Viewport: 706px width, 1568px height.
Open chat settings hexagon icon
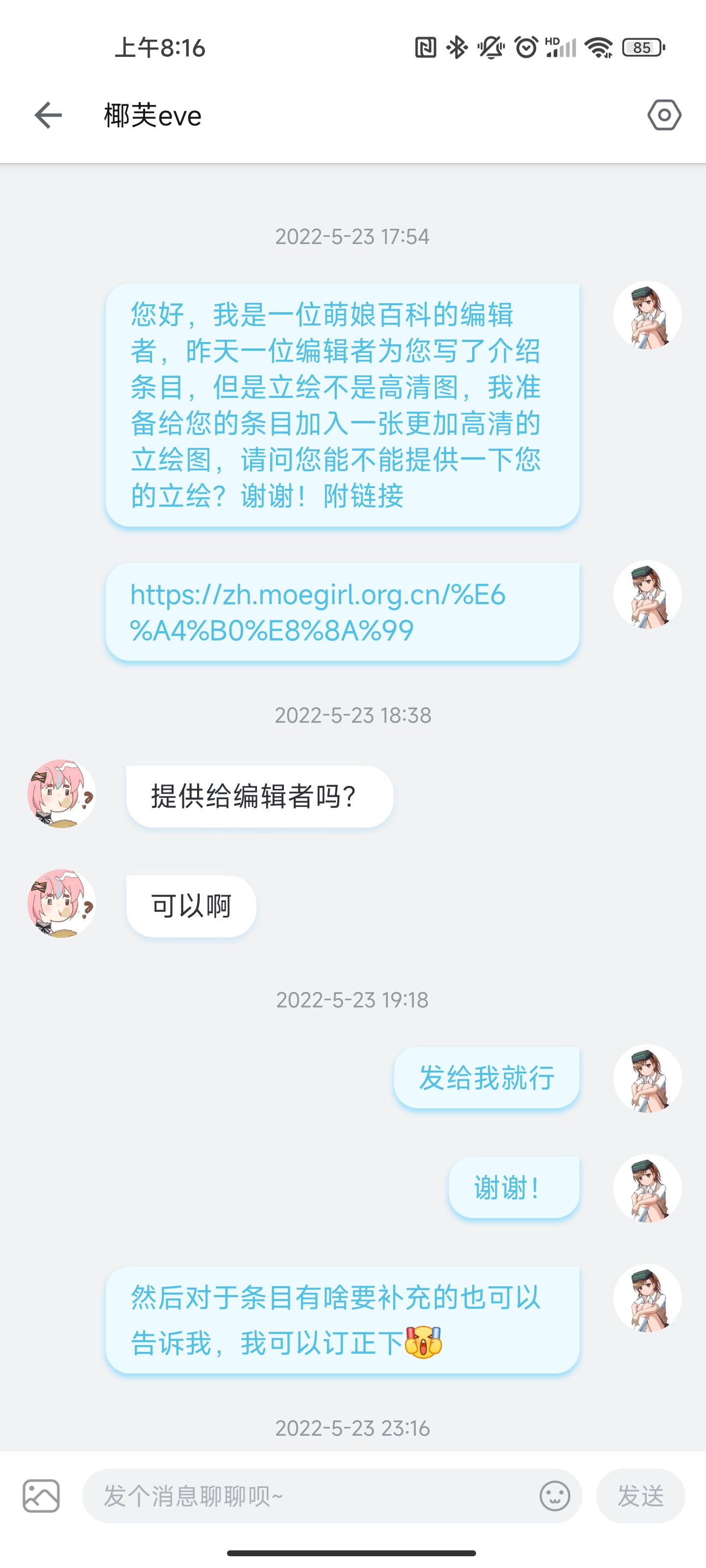[663, 115]
